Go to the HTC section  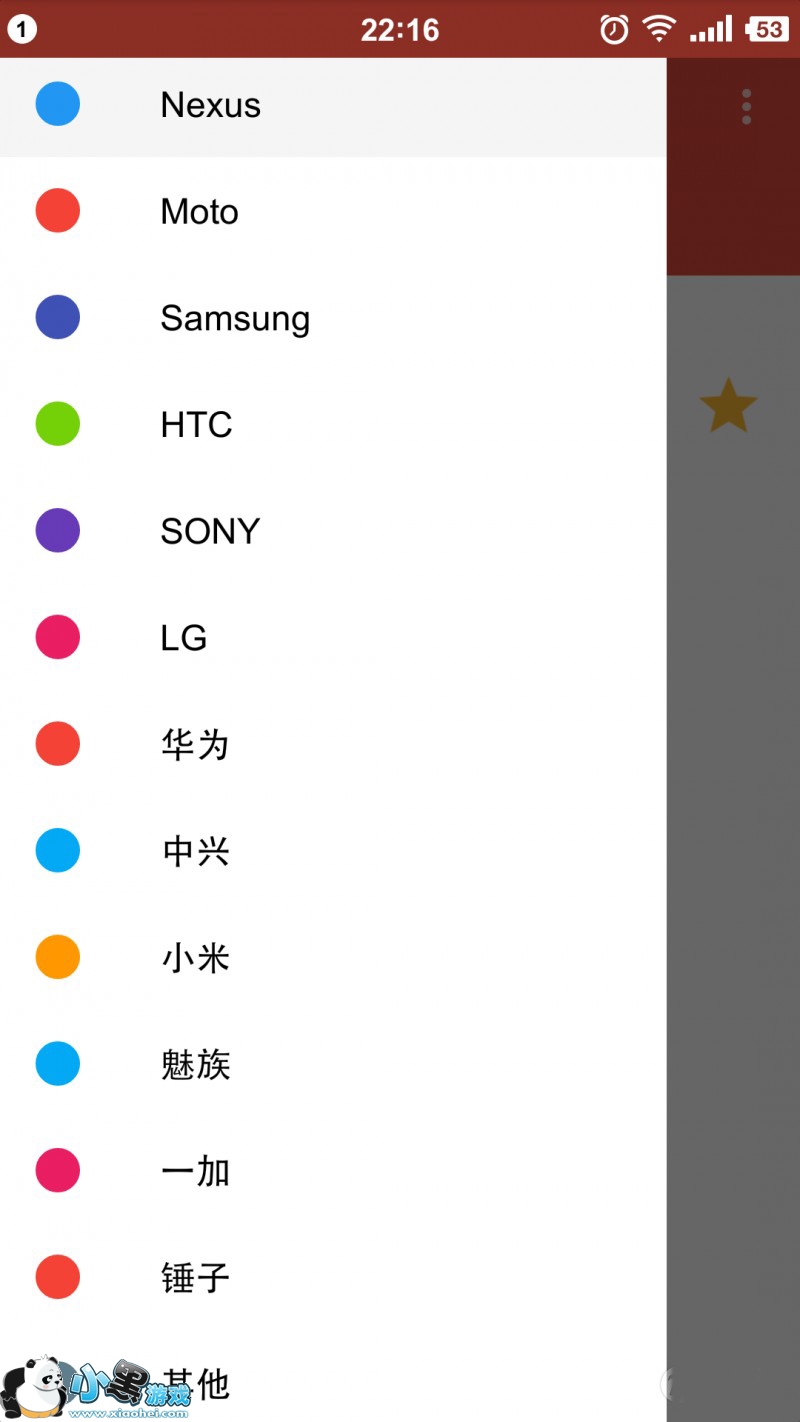click(196, 425)
